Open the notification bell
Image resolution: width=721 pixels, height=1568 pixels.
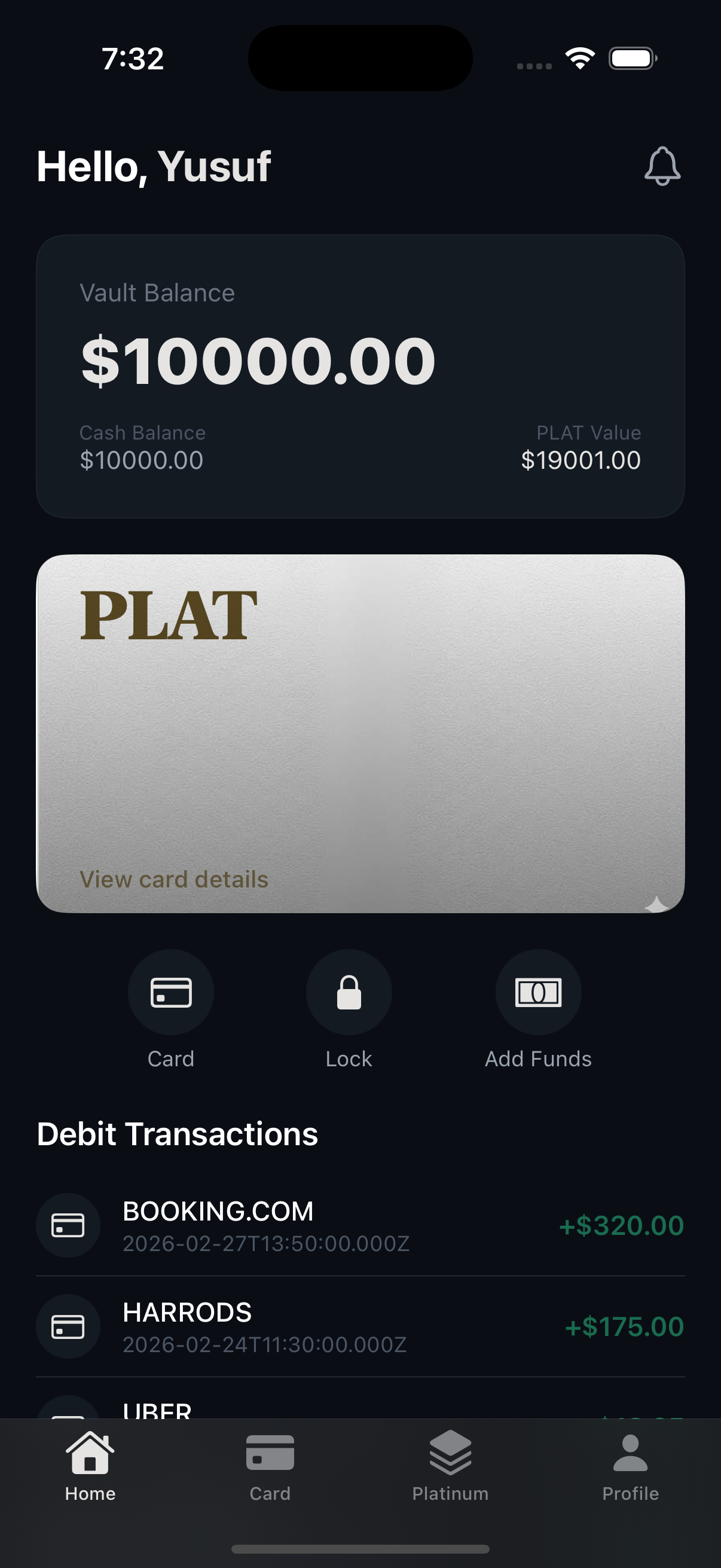pos(662,166)
